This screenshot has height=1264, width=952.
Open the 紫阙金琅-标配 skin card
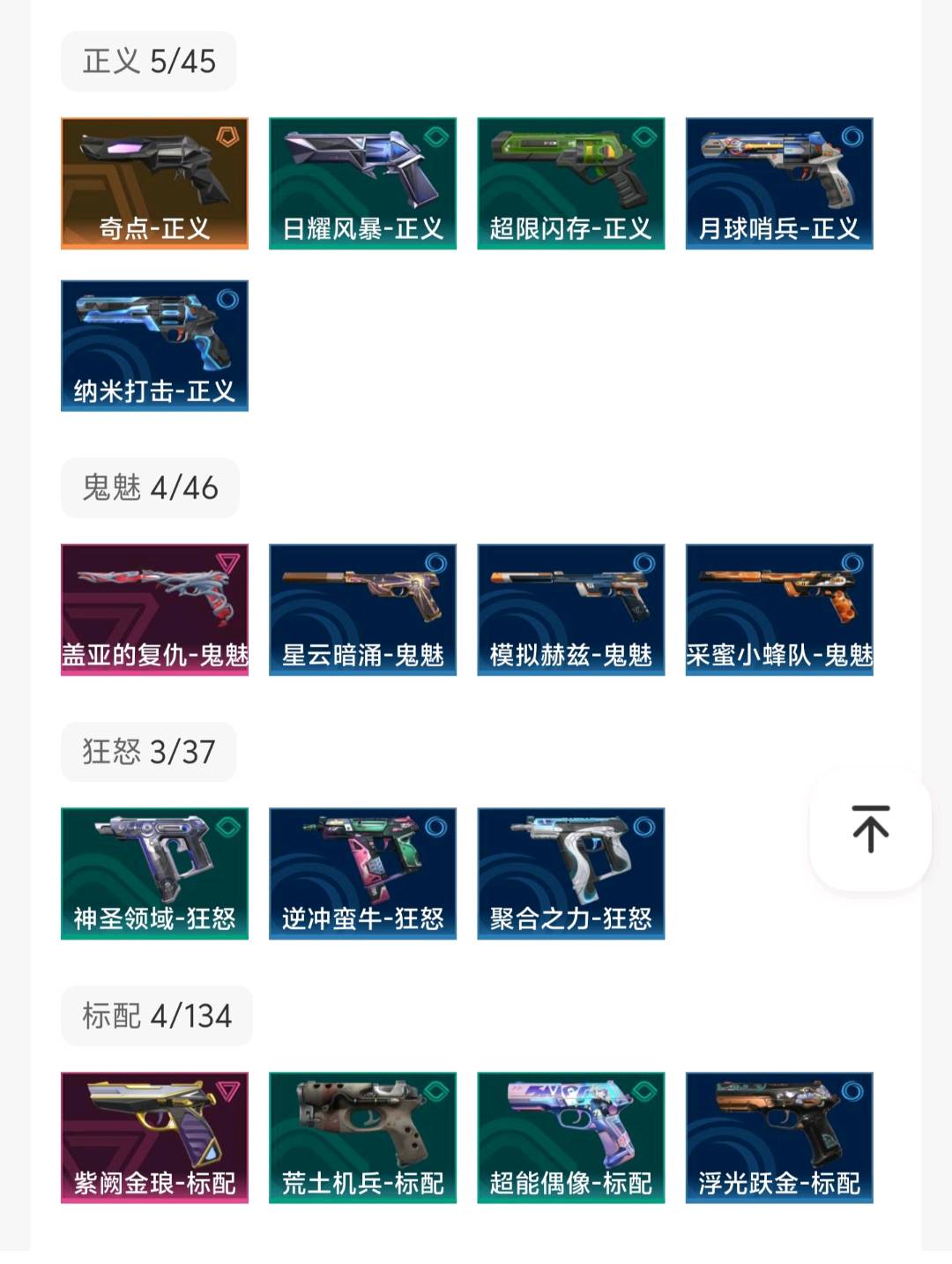click(154, 1137)
